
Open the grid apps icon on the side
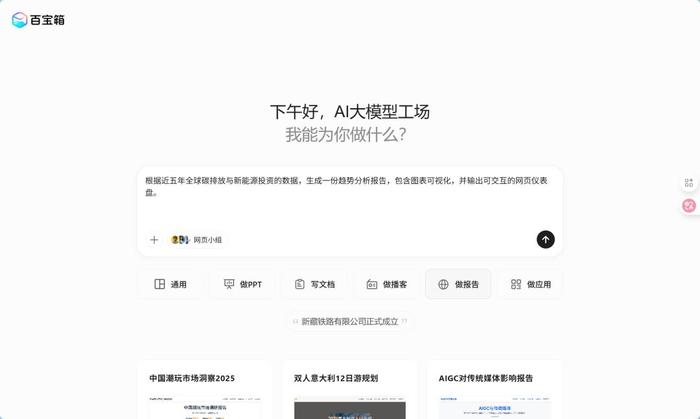(x=689, y=183)
